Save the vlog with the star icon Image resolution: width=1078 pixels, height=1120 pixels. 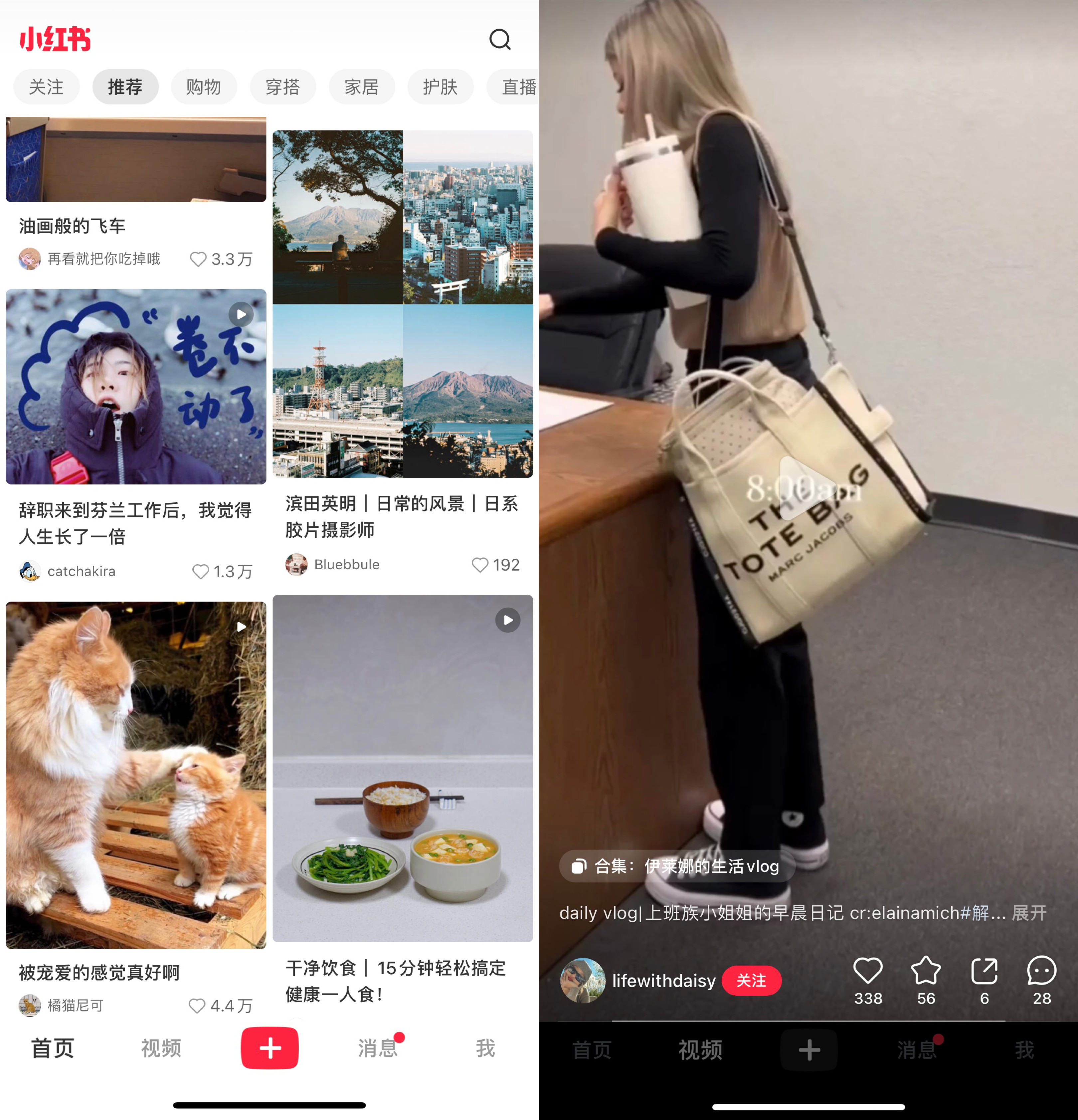point(926,971)
